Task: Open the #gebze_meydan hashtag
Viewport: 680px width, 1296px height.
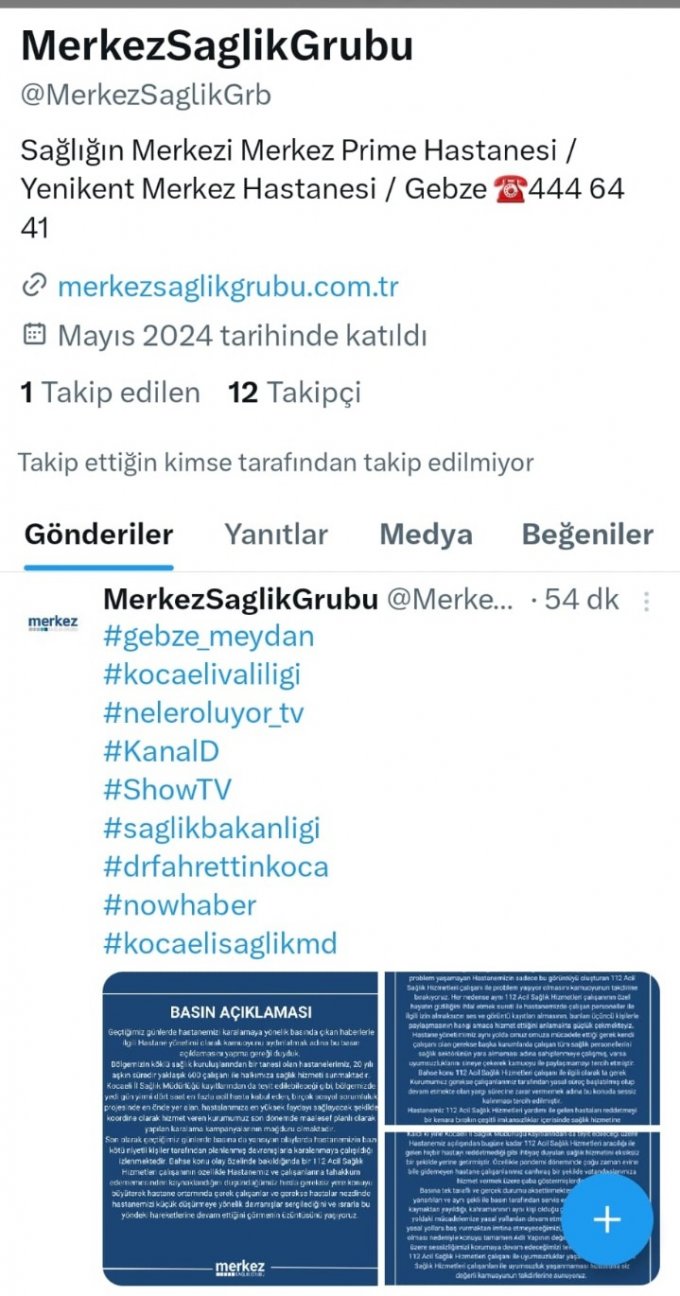Action: [x=208, y=636]
